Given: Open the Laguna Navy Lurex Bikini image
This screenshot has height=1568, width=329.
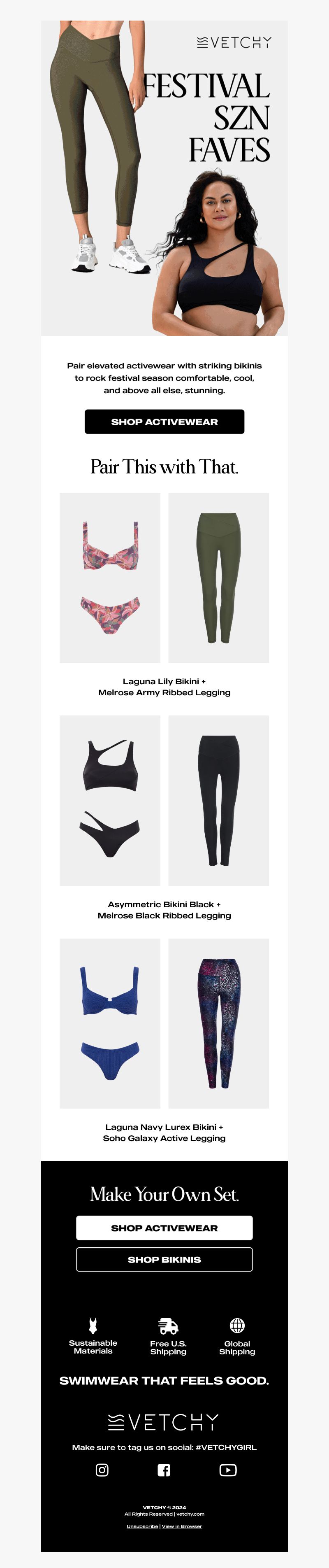Looking at the screenshot, I should (110, 1023).
